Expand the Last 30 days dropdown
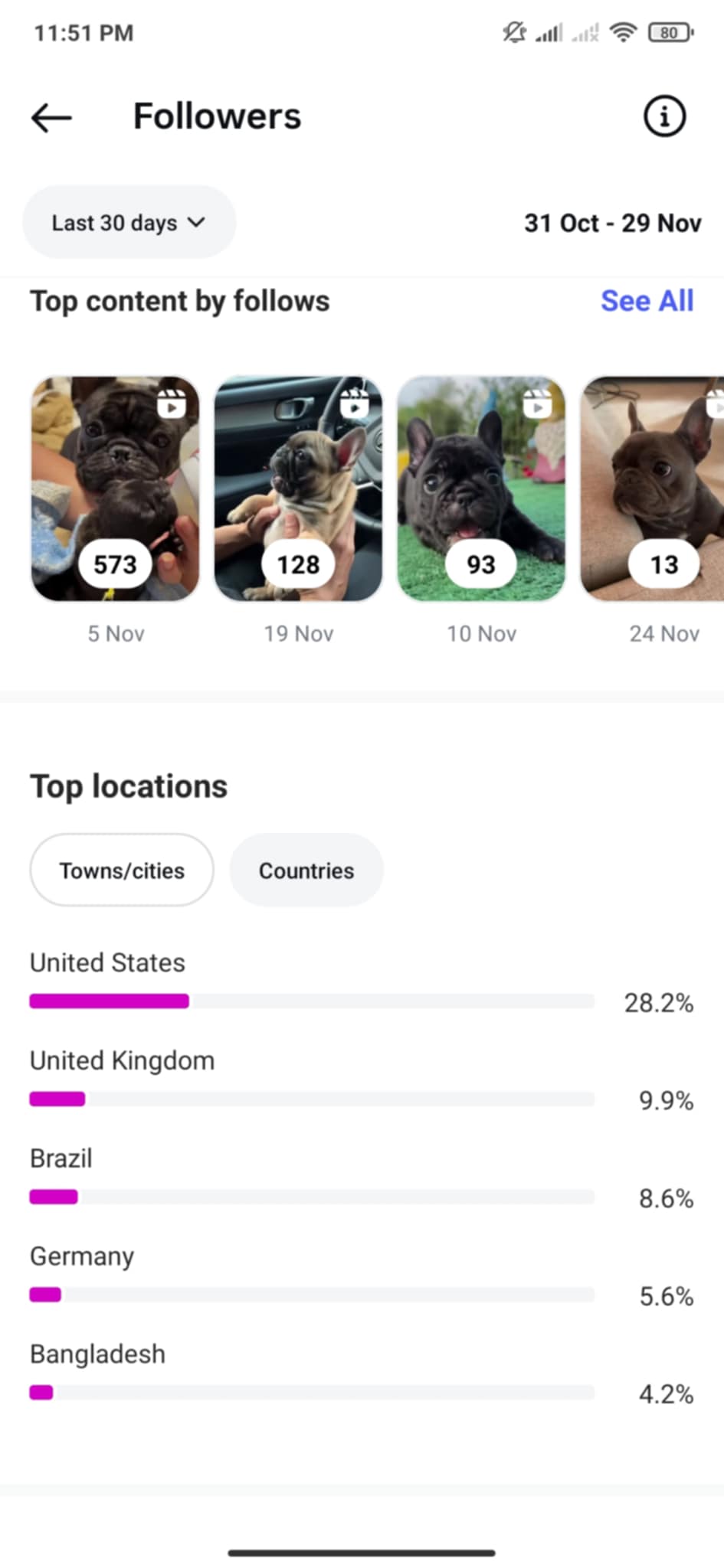 129,223
